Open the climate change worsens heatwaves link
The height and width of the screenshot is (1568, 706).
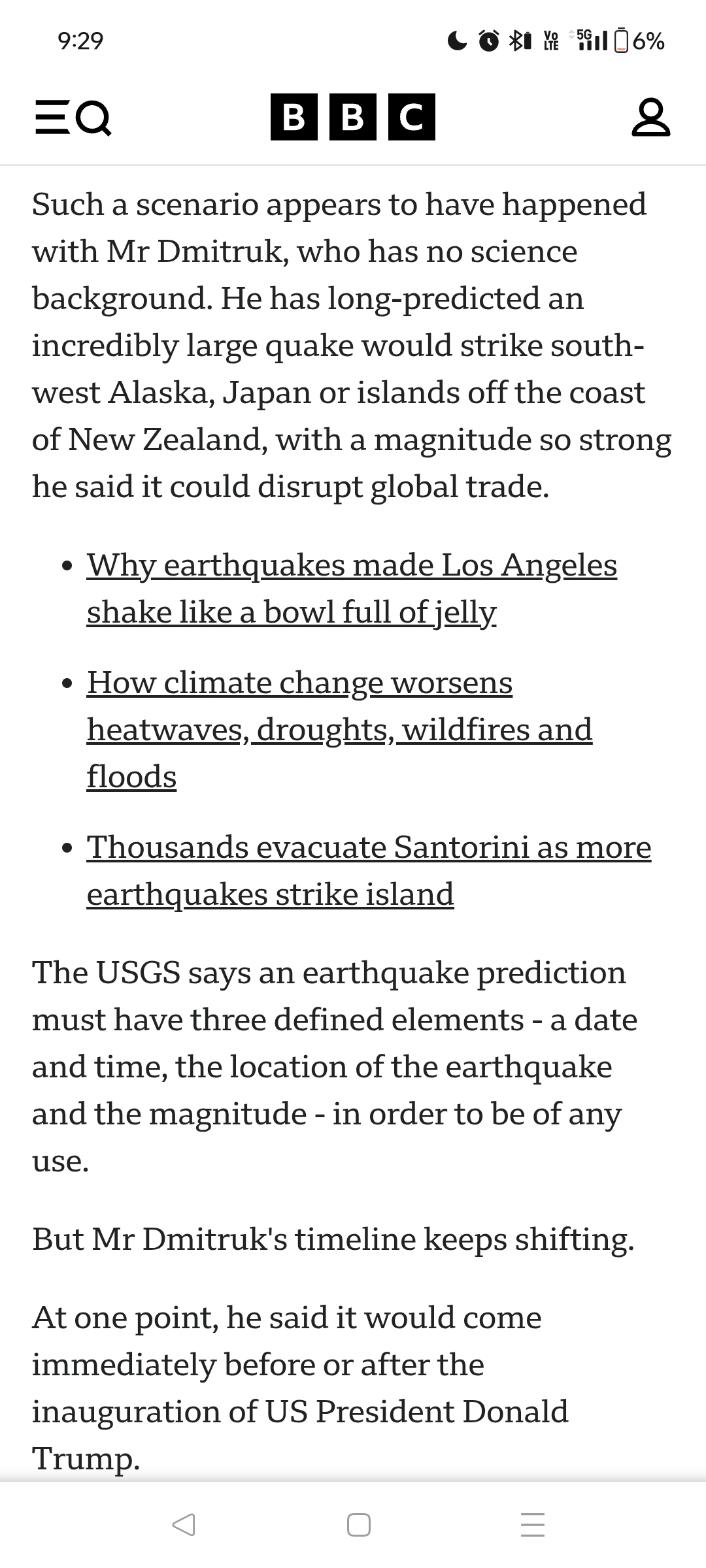point(340,729)
